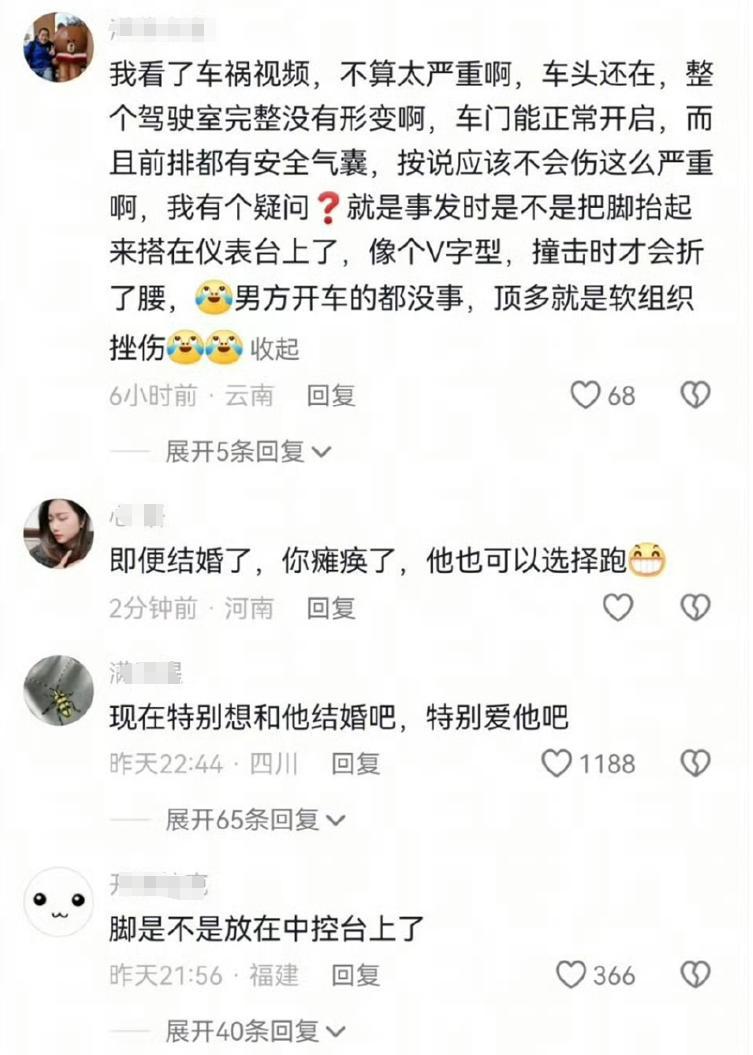Dislike the Yunnan comment with broken heart
This screenshot has height=1055, width=753.
695,395
